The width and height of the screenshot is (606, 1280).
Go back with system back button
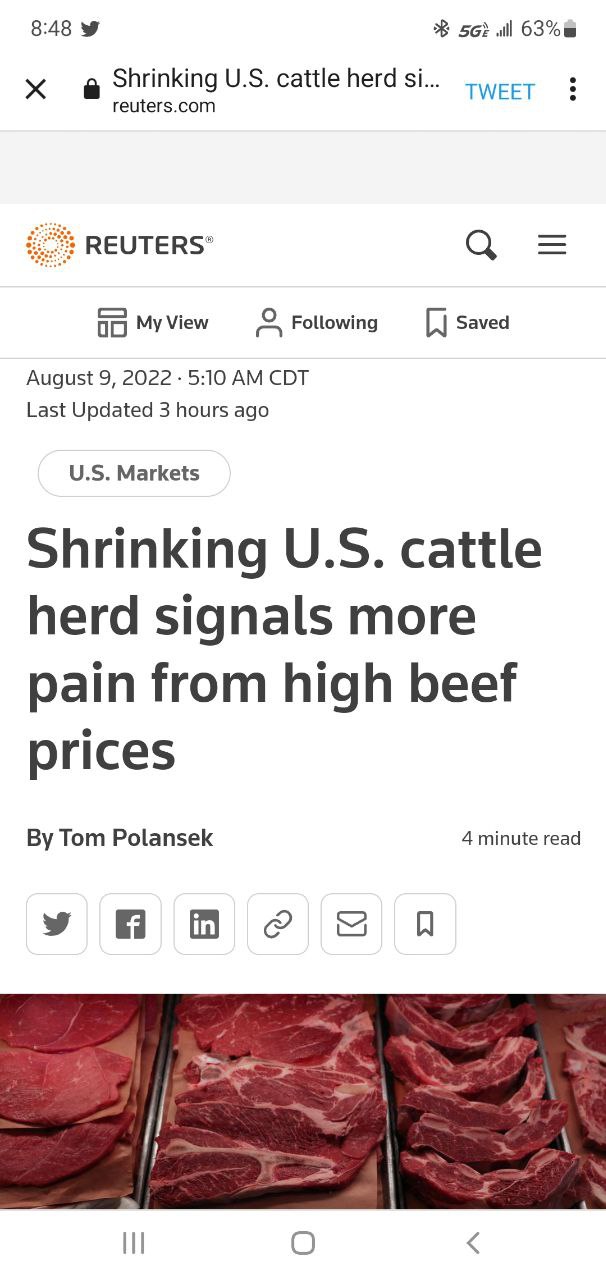(473, 1243)
